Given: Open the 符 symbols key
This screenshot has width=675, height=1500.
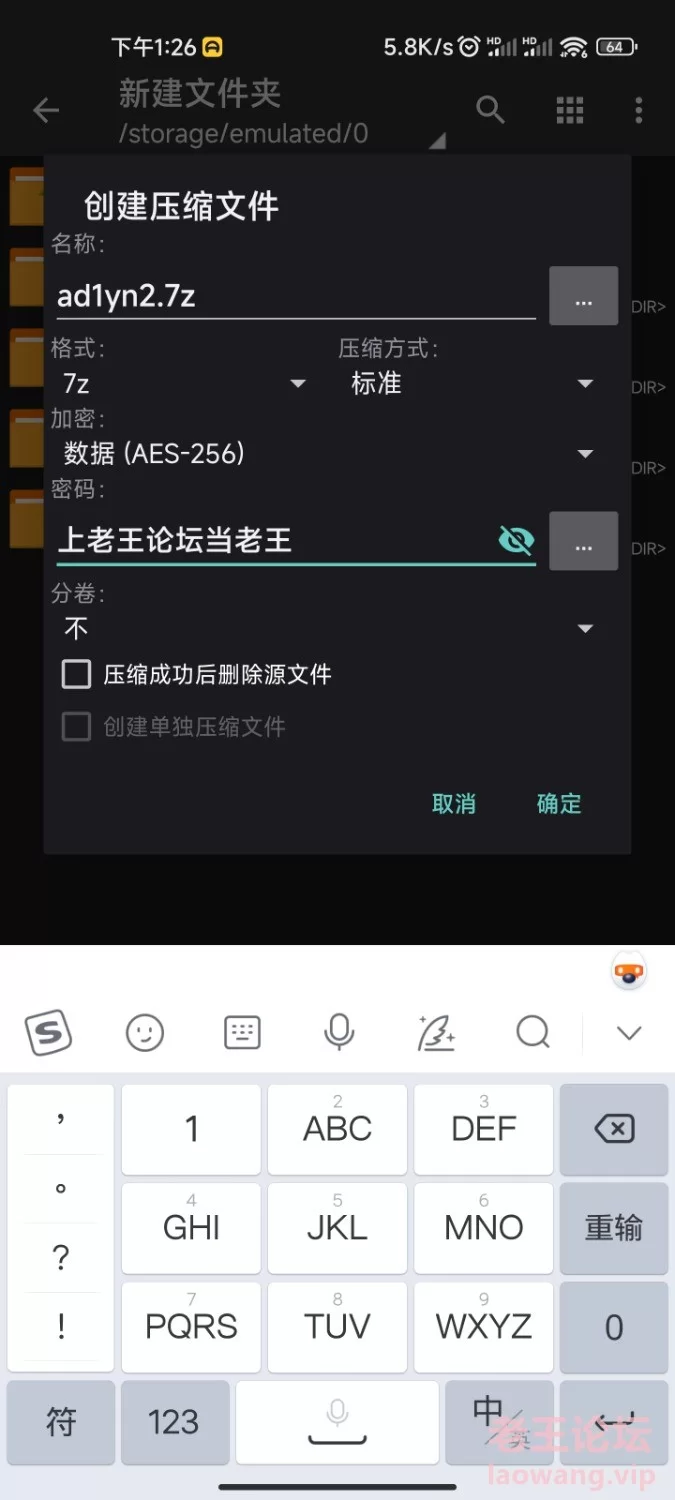Looking at the screenshot, I should tap(61, 1422).
